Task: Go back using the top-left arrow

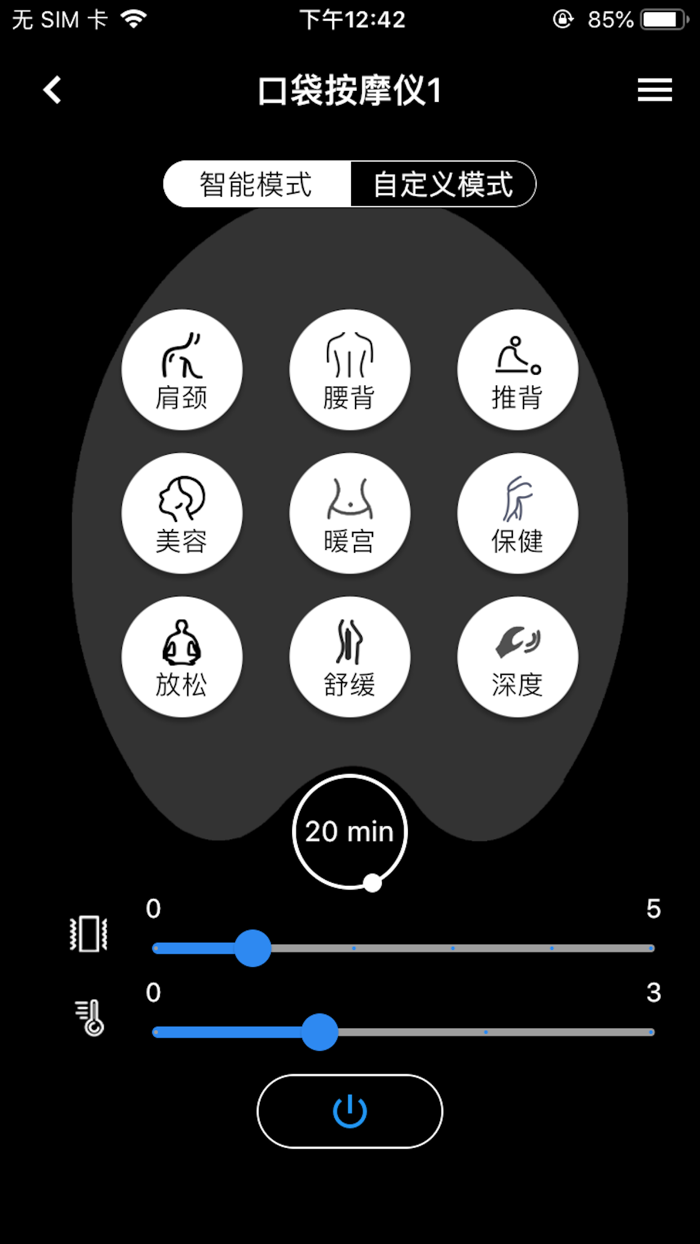Action: (x=52, y=91)
